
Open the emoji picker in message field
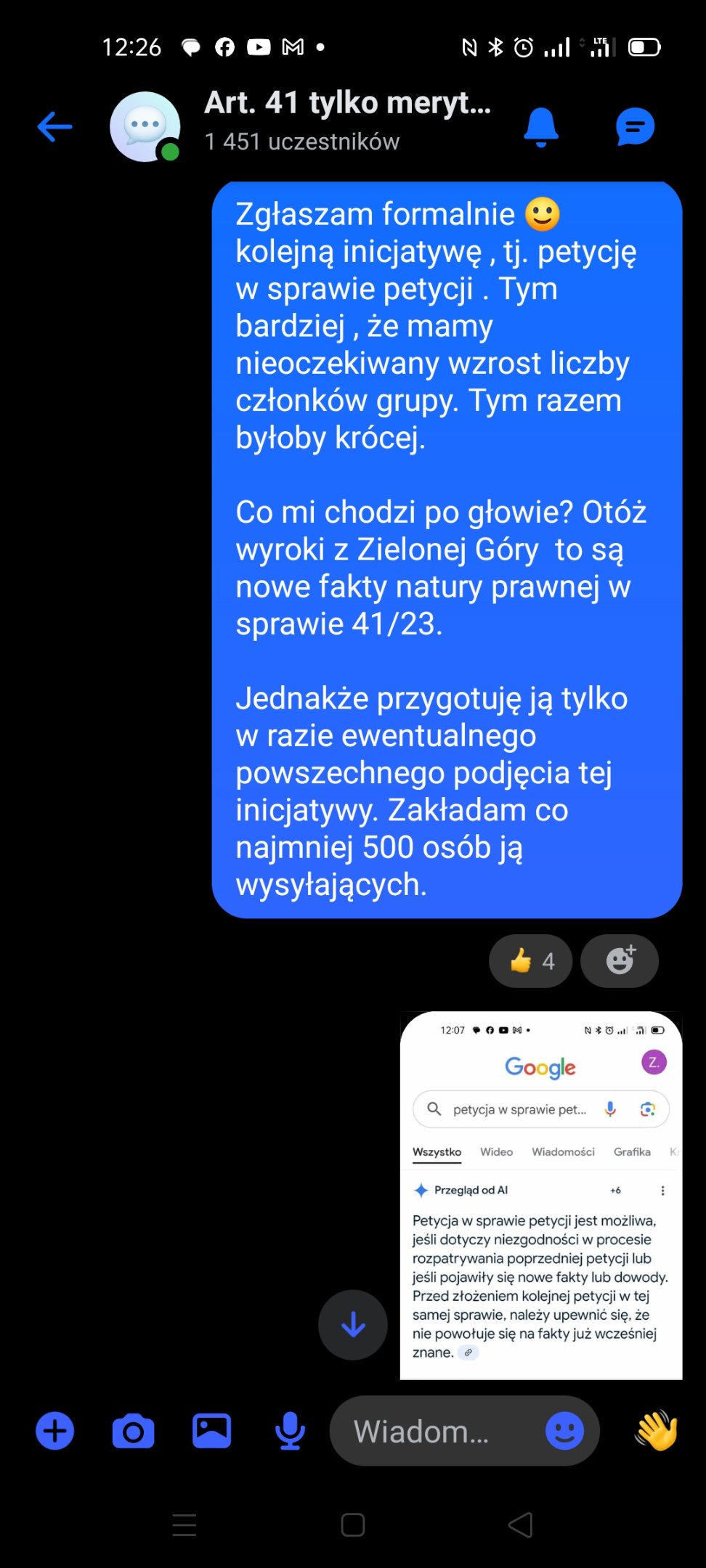point(564,1431)
